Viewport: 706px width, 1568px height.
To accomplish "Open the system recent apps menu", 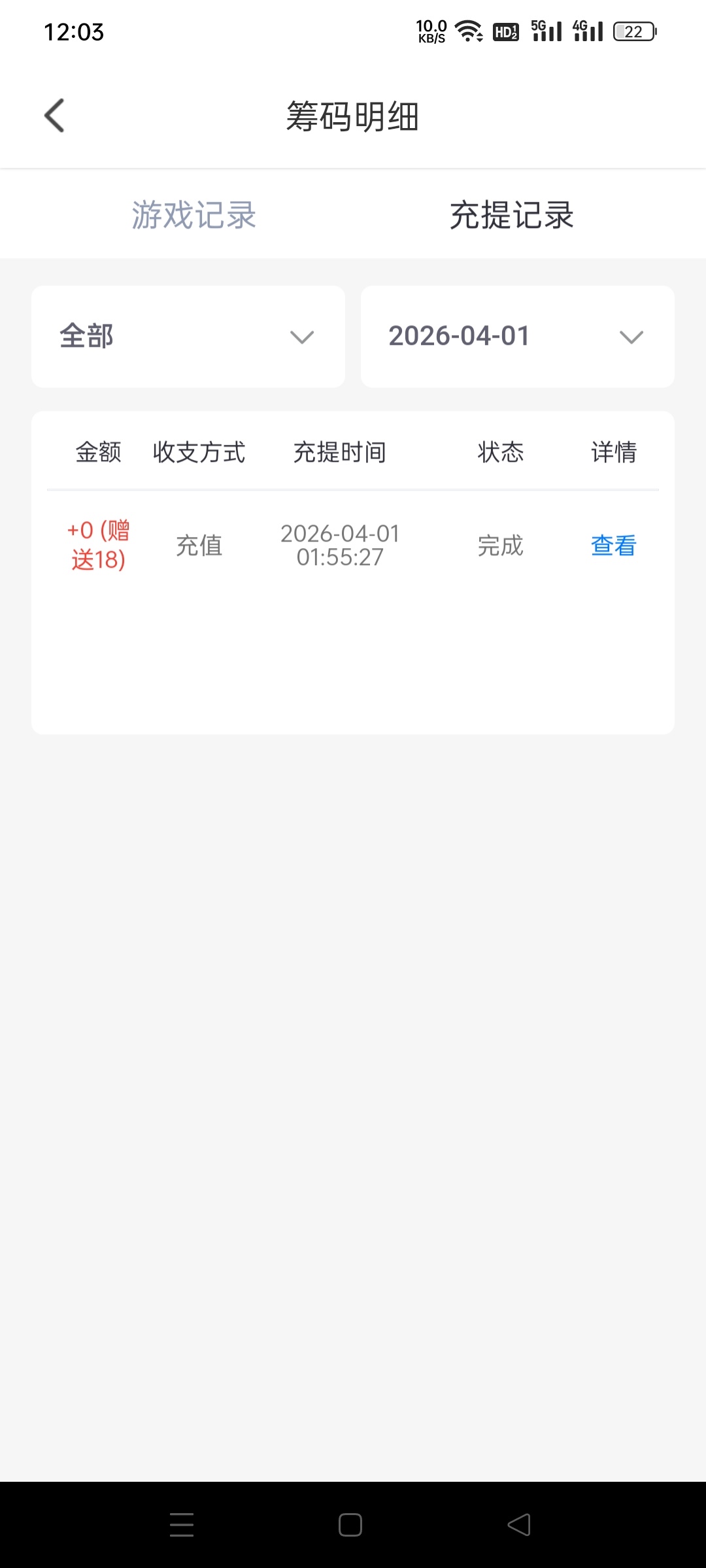I will (182, 1525).
